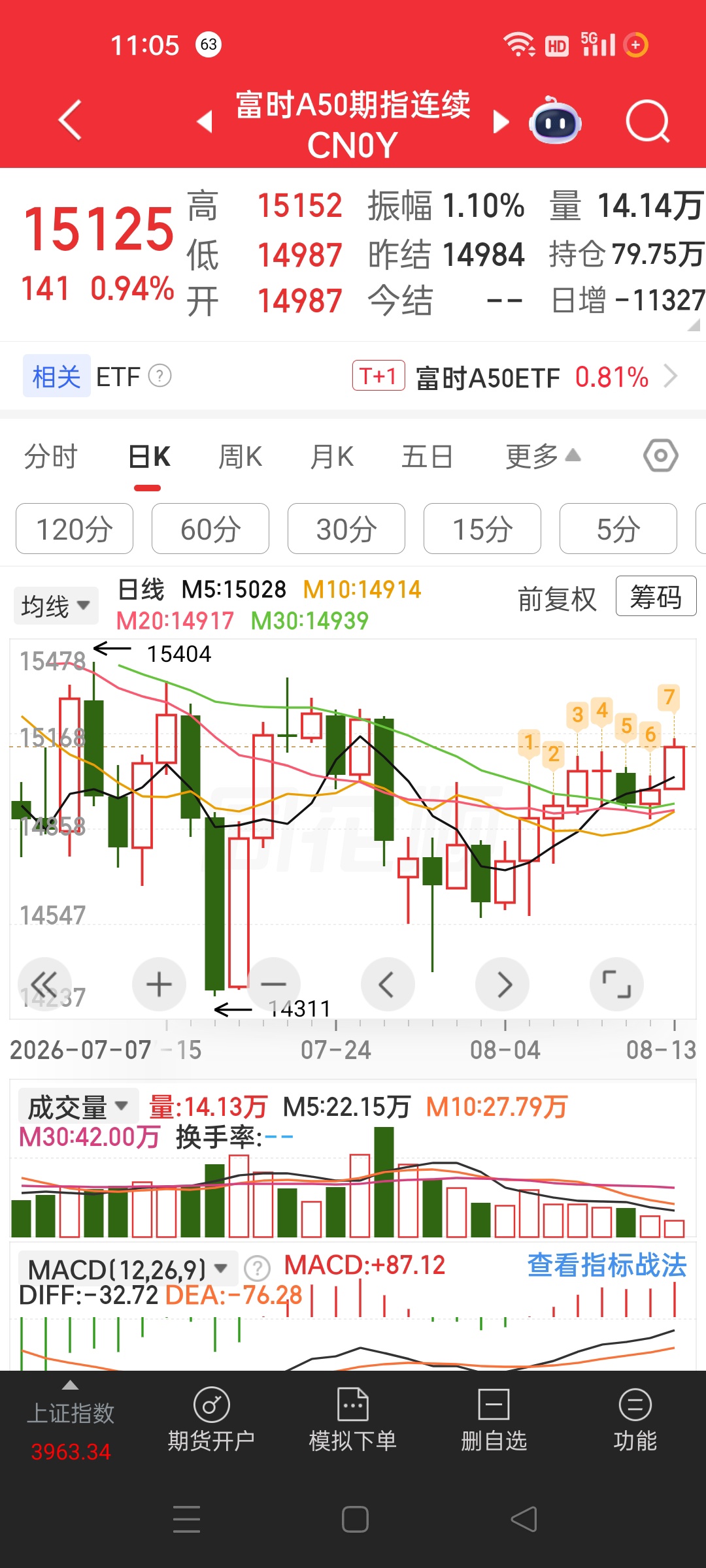
Task: Open the search magnifier icon
Action: click(x=647, y=122)
